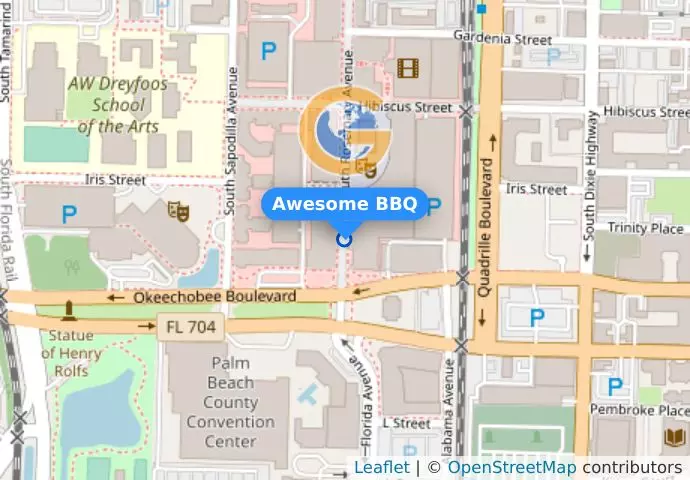Tap the Awesome BBQ map marker
This screenshot has width=690, height=480.
coord(345,239)
